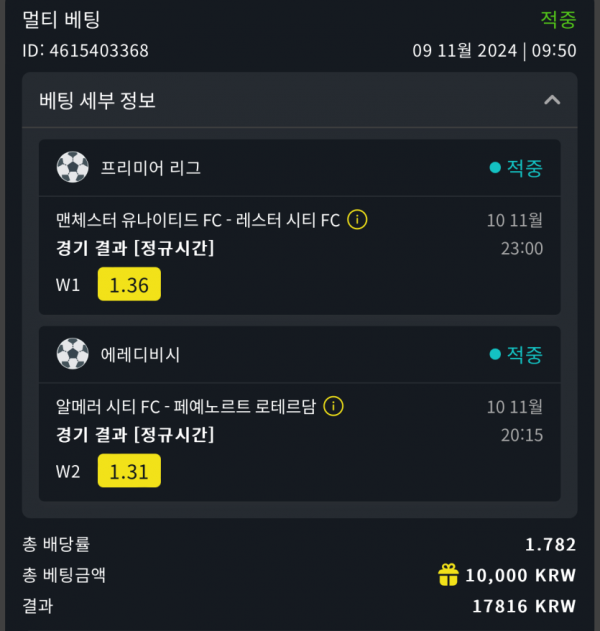The width and height of the screenshot is (600, 631).
Task: Open info icon for 맨체스터 유나이티드 FC match
Action: tap(358, 220)
